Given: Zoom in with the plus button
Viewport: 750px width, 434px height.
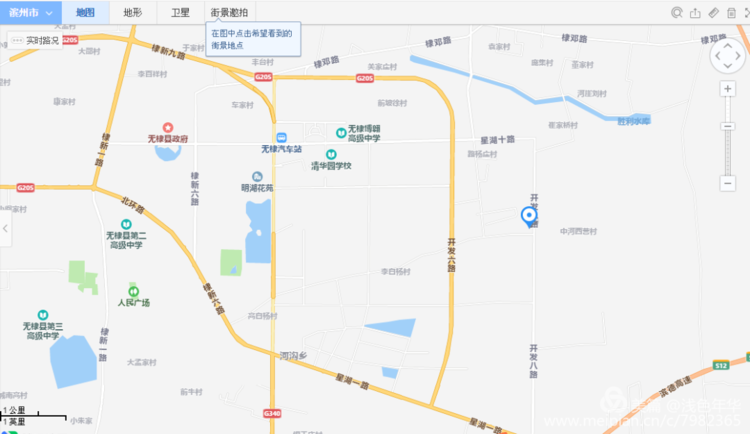Looking at the screenshot, I should tap(728, 89).
